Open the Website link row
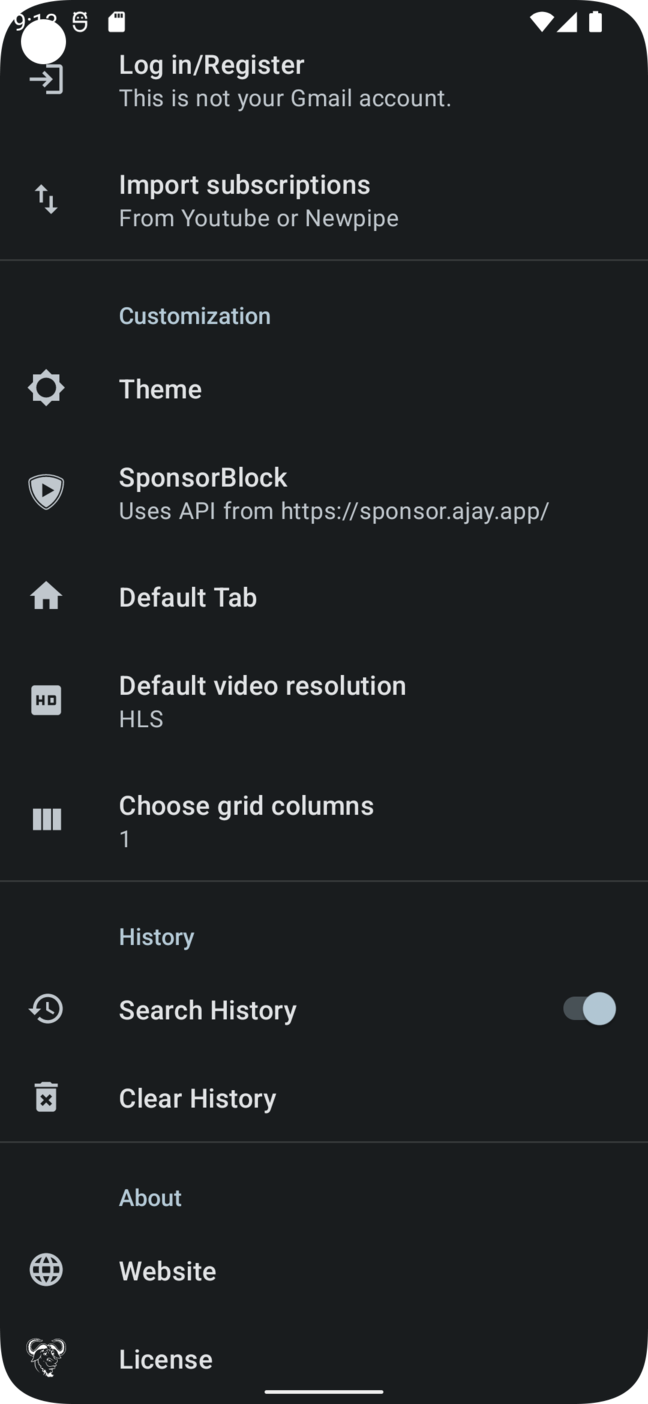Screen dimensions: 648x1404 [x=324, y=1271]
